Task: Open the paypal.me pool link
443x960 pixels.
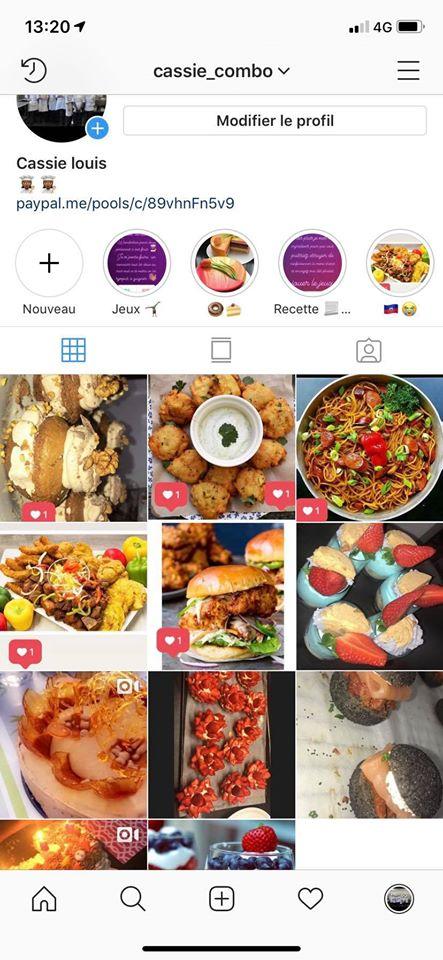Action: click(x=125, y=203)
